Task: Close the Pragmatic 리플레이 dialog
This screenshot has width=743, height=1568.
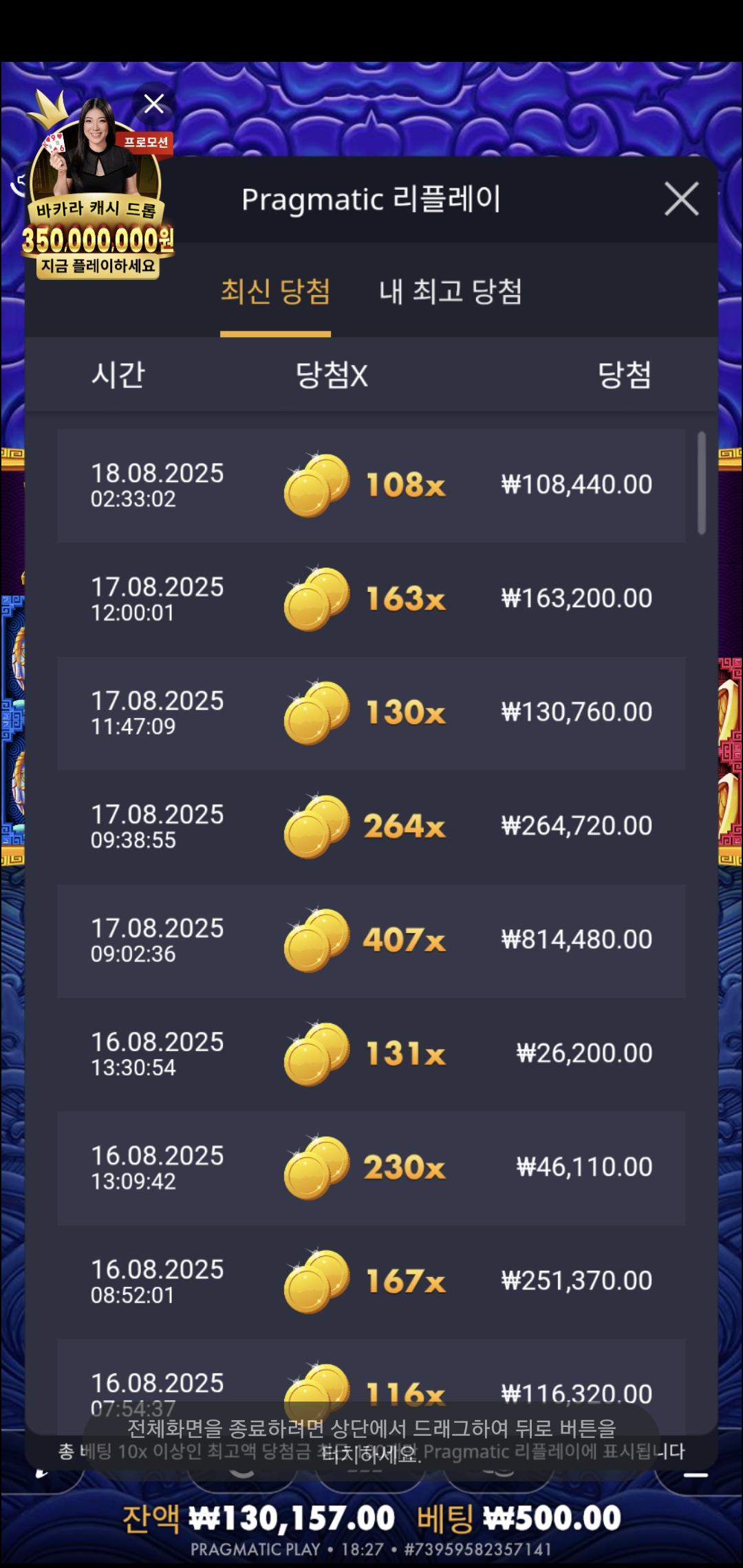Action: point(681,199)
